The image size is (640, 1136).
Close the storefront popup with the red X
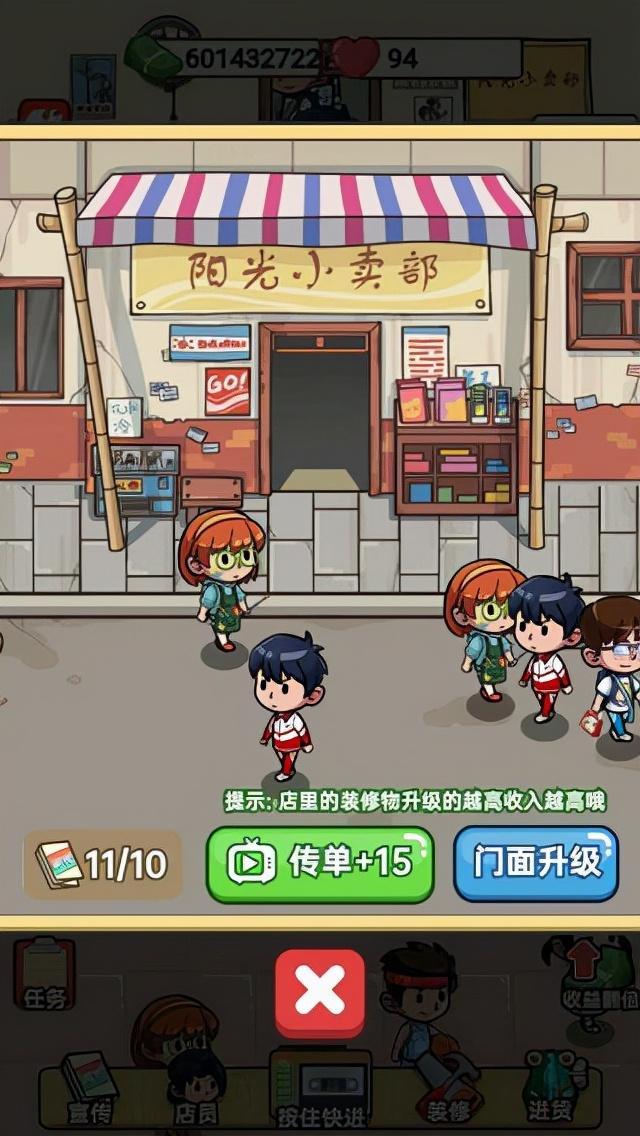pos(320,992)
